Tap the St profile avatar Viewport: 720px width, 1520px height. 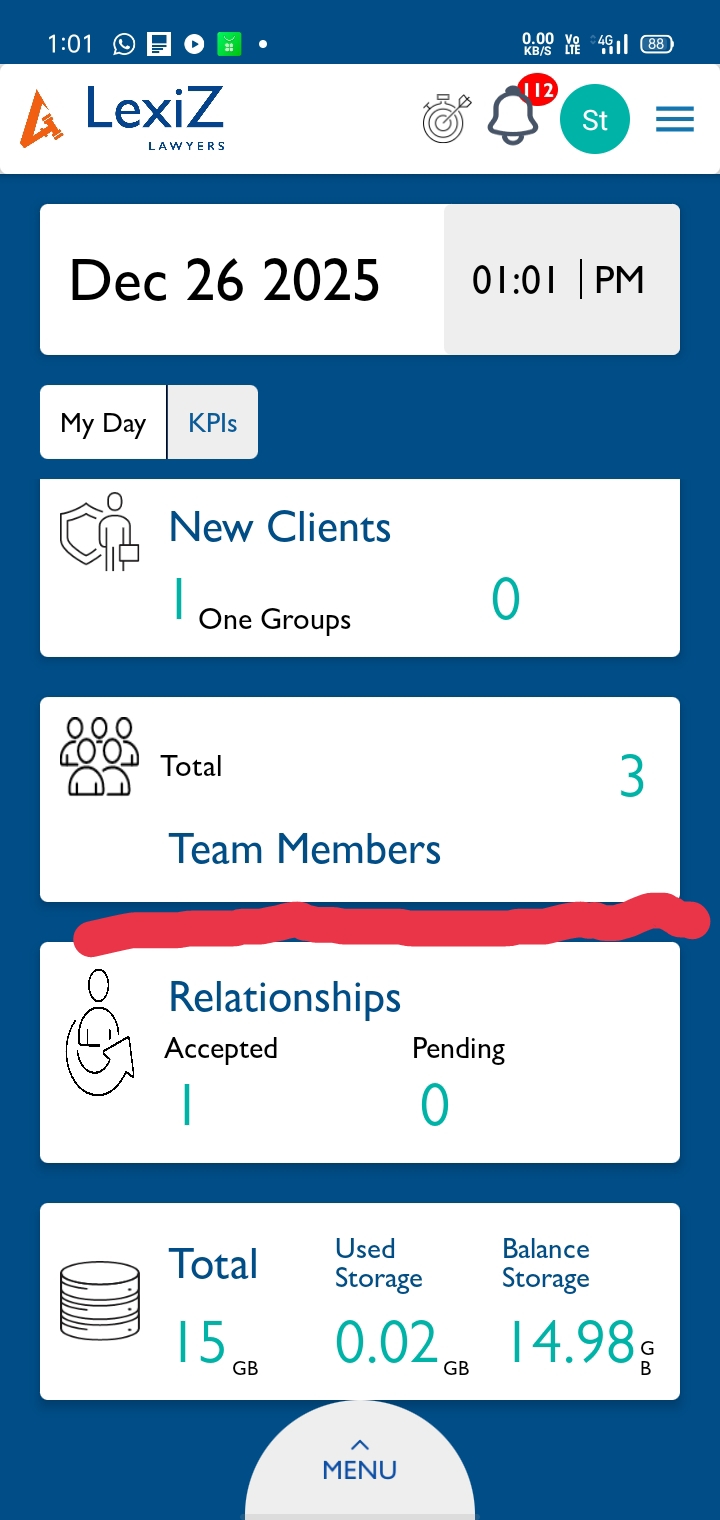(595, 120)
